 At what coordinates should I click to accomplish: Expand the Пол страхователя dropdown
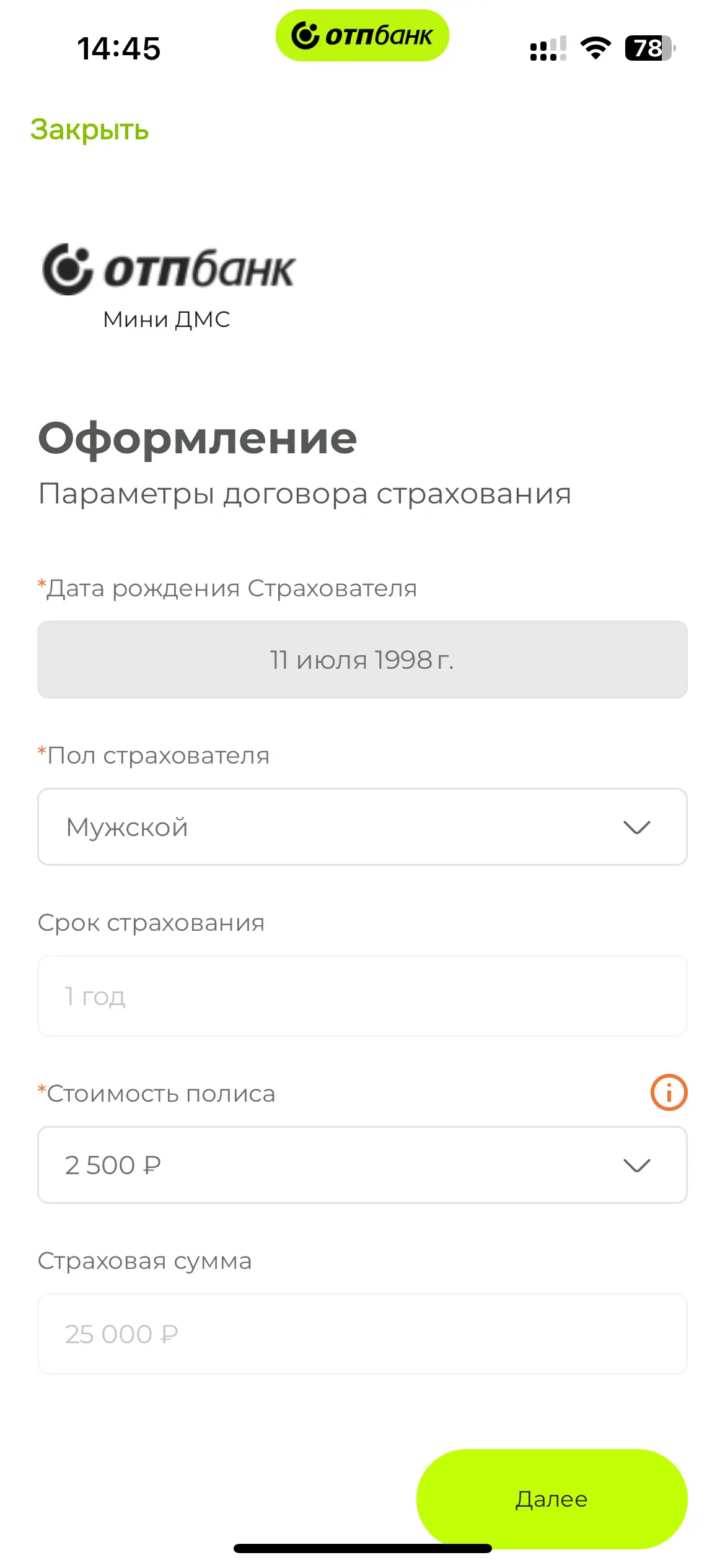(x=362, y=827)
